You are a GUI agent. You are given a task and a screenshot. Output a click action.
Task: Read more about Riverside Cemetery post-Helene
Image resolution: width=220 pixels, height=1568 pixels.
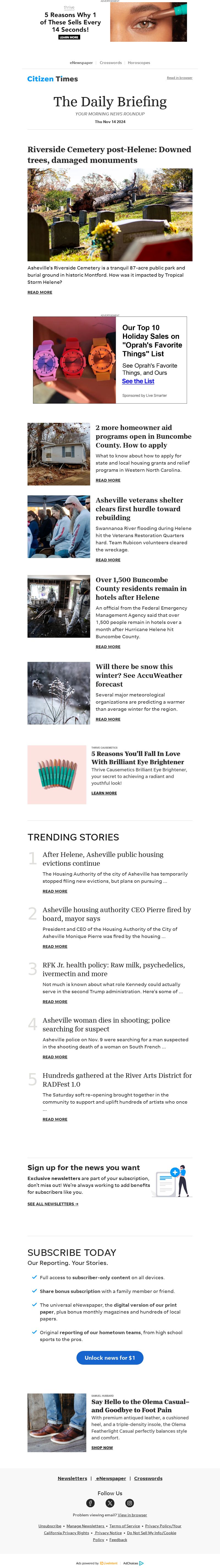coord(40,292)
